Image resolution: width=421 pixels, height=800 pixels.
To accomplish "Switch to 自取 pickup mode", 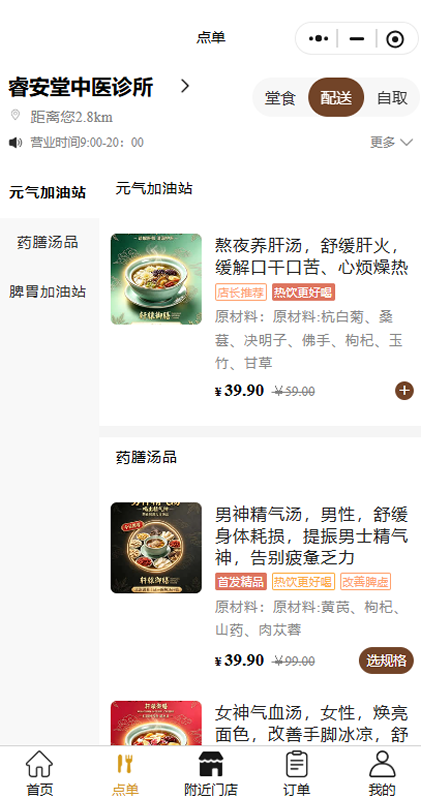I will click(x=392, y=97).
